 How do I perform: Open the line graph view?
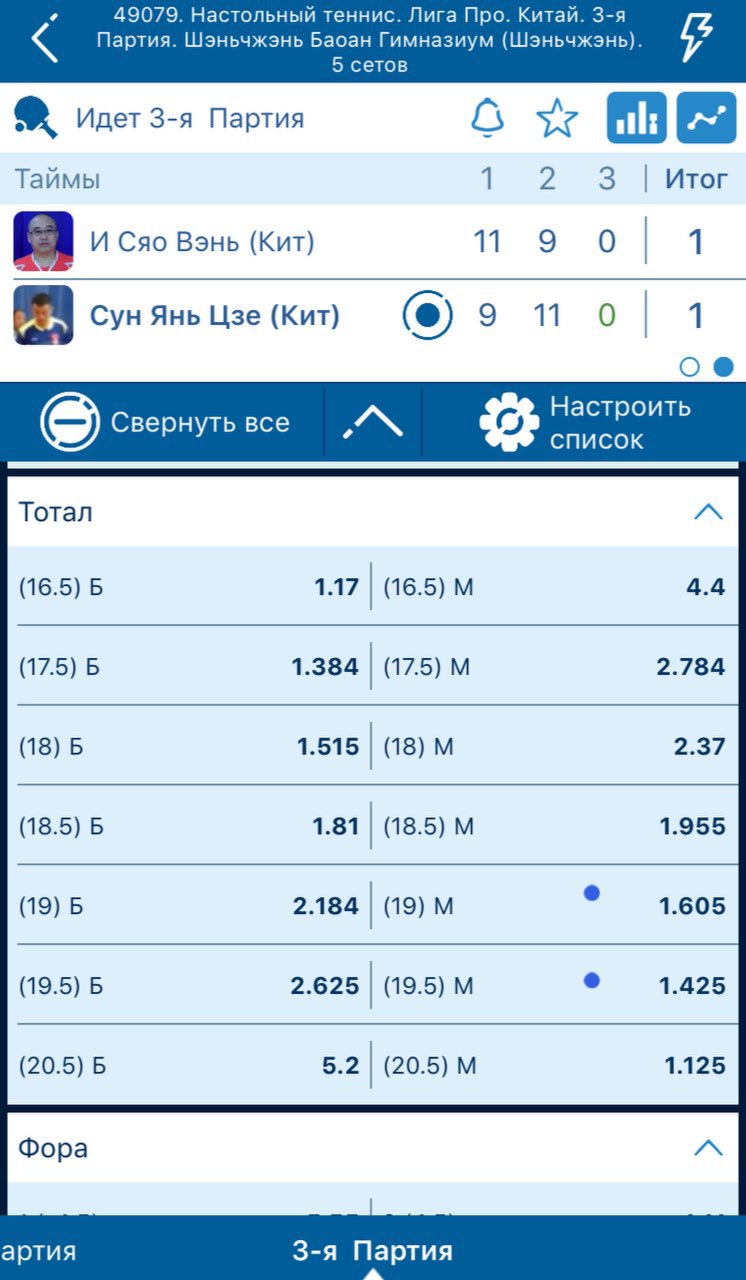pos(707,118)
